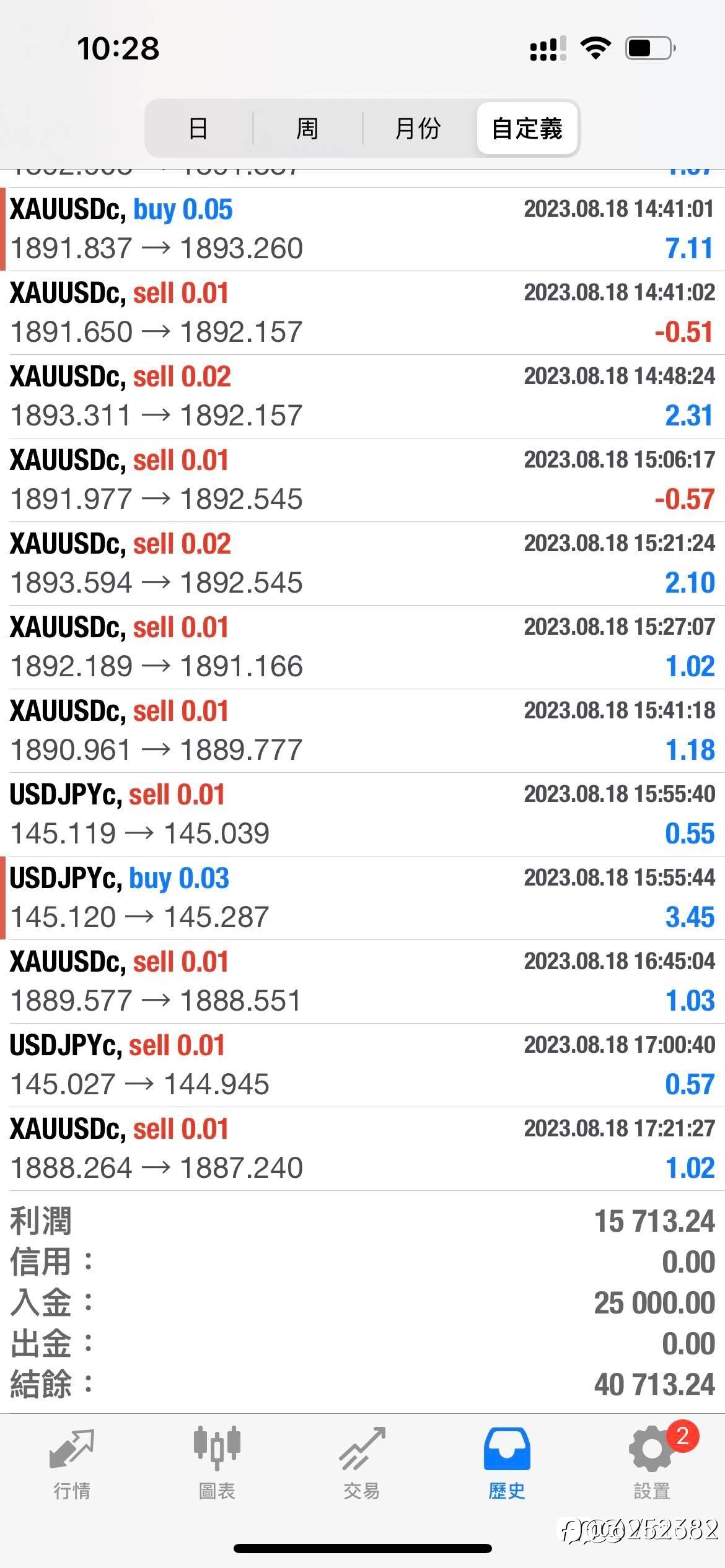Image resolution: width=725 pixels, height=1568 pixels.
Task: Expand the XAUUSDc sell trade at 15:06:17
Action: click(x=362, y=480)
